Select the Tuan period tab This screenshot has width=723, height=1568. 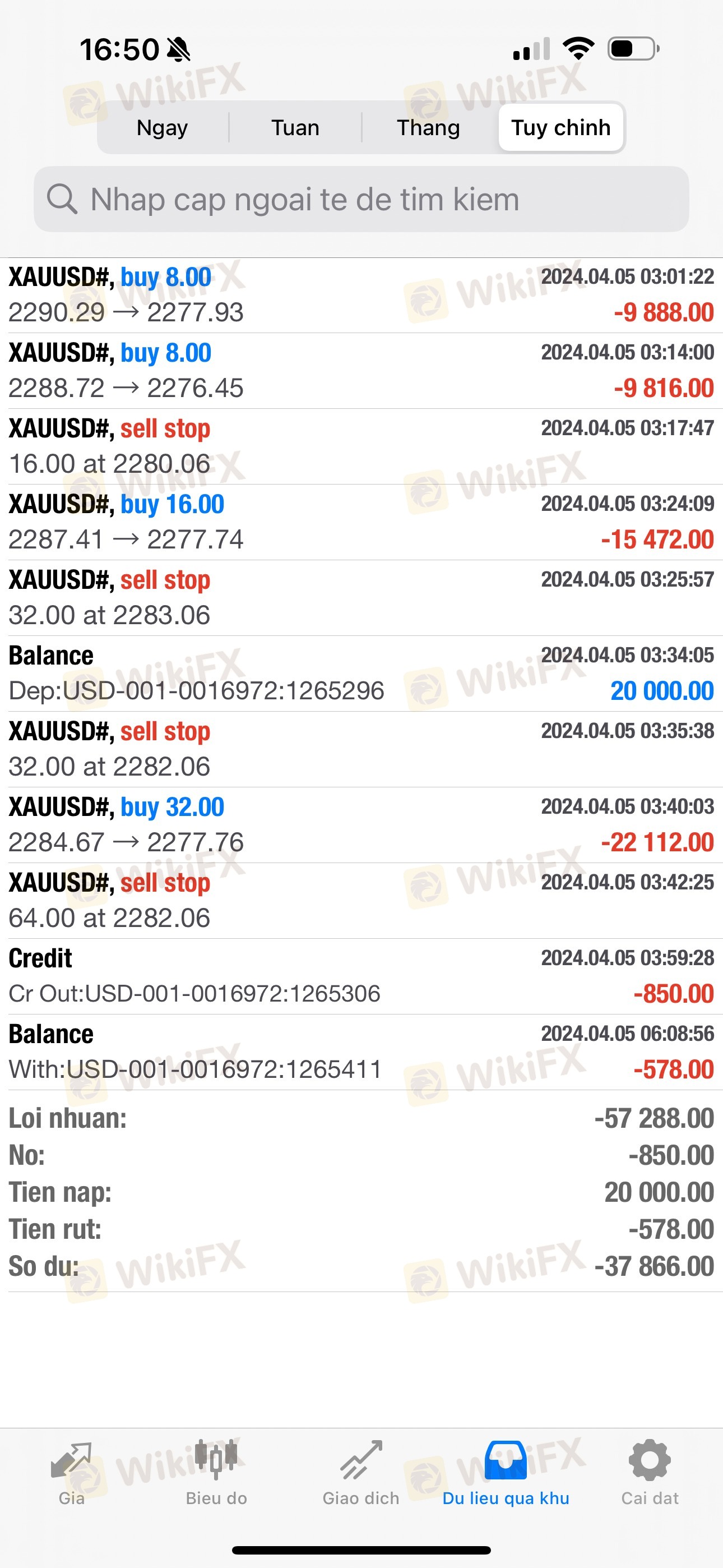[x=295, y=128]
